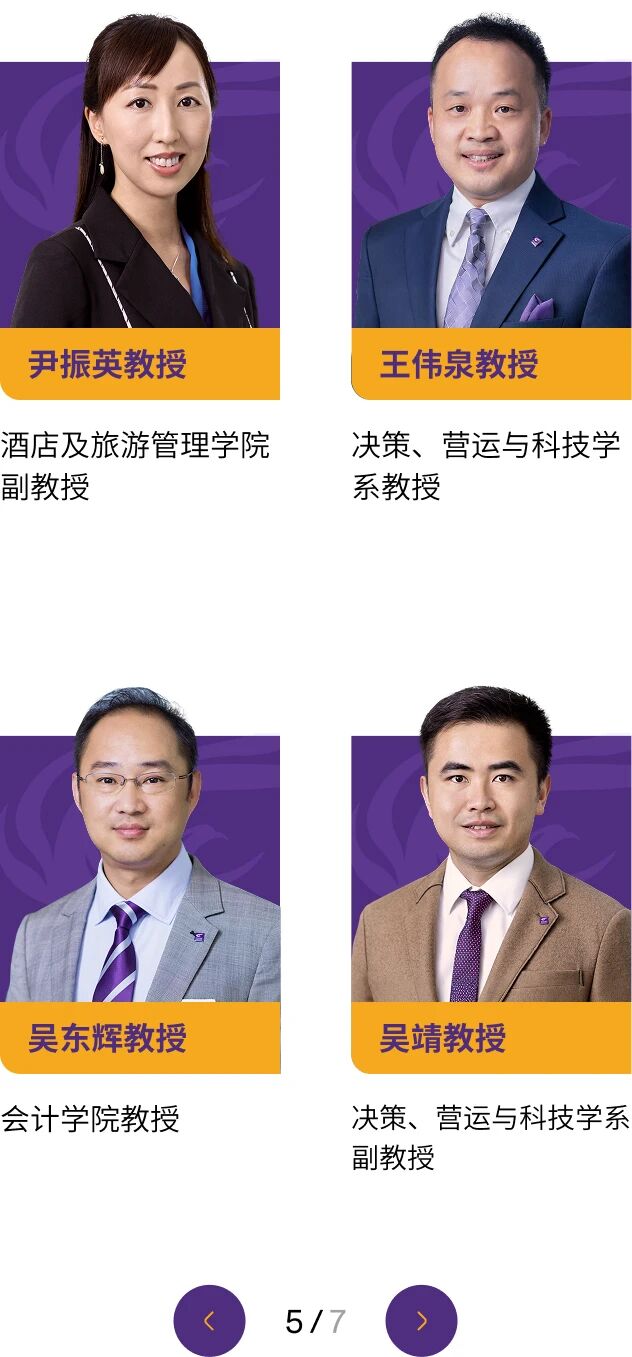Go to the previous page of professors

coord(209,1321)
